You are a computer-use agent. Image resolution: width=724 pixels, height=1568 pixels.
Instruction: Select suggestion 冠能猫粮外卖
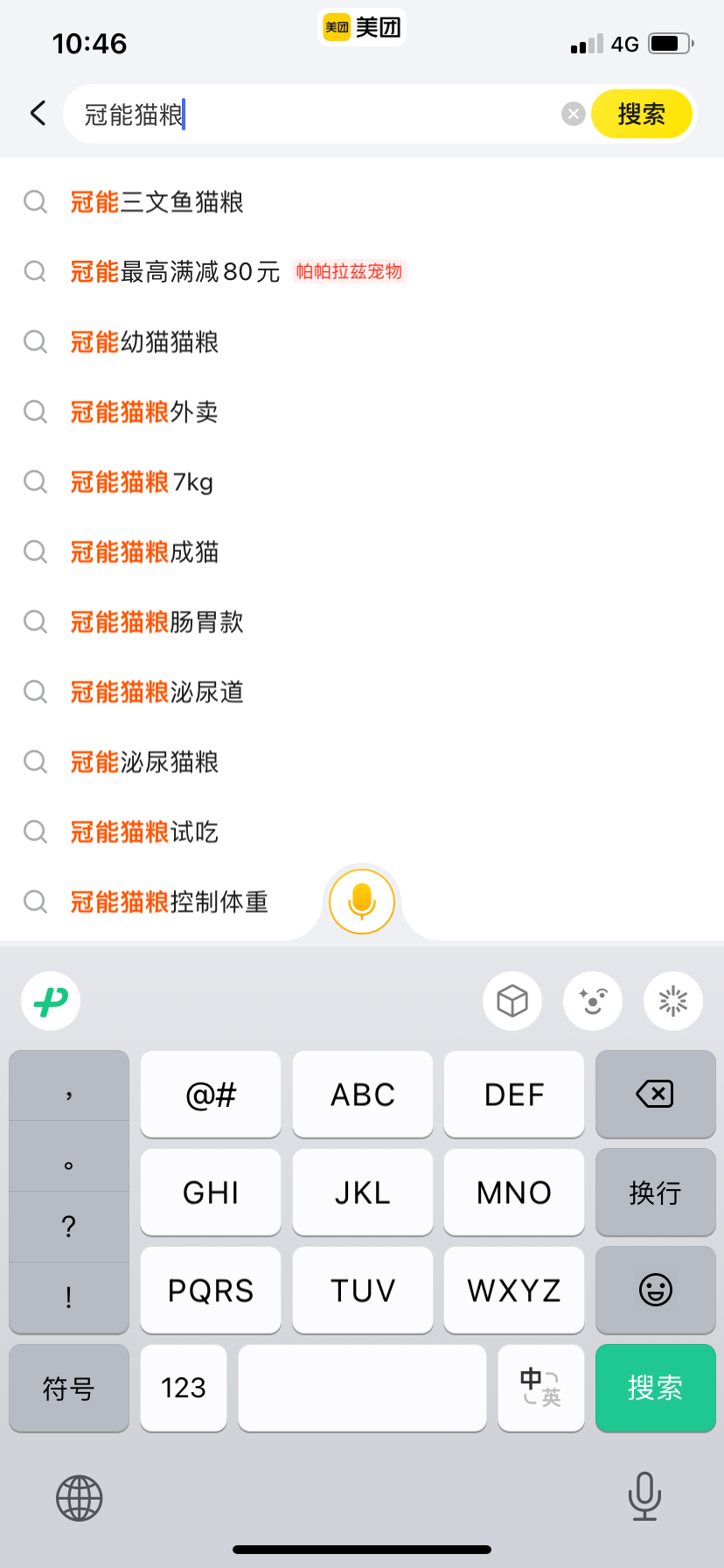tap(145, 412)
